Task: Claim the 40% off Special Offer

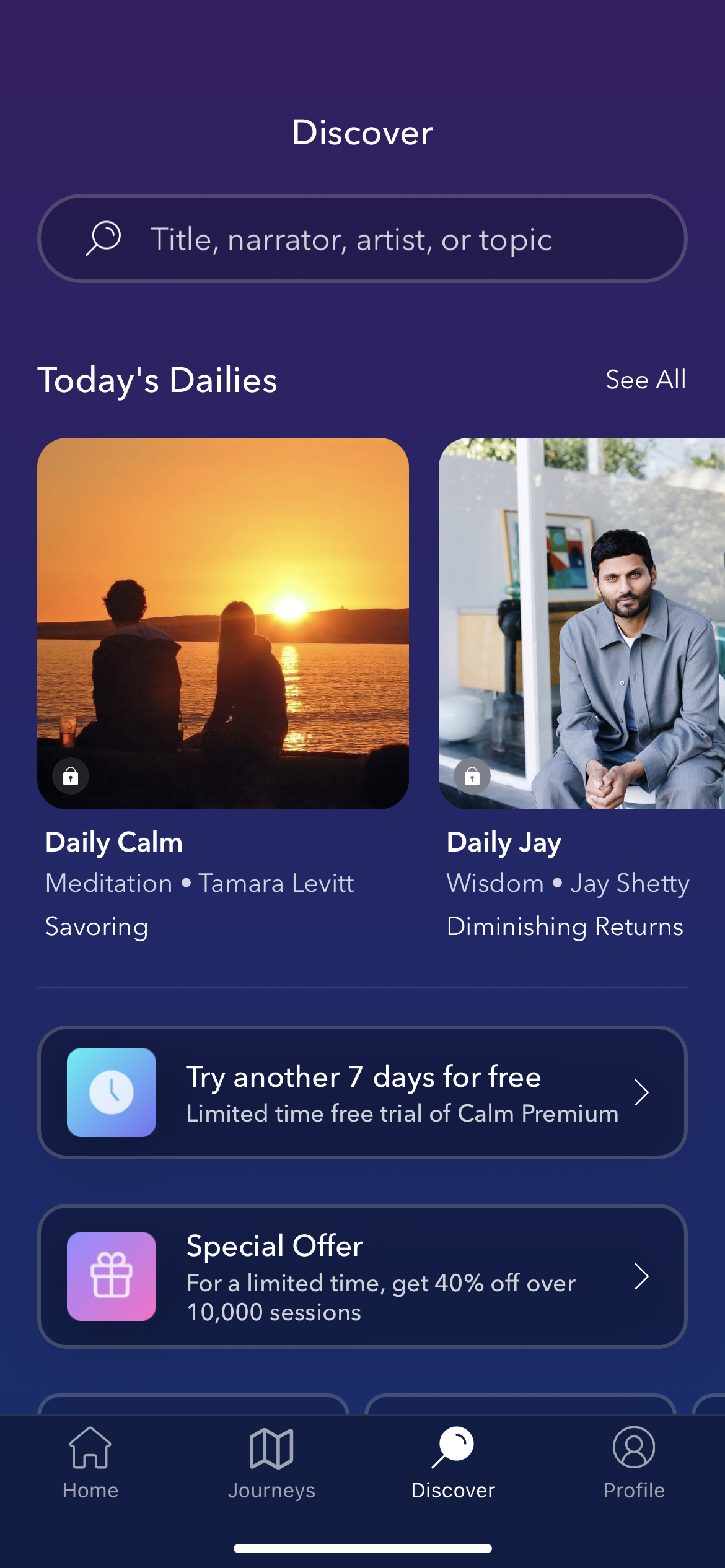Action: pos(362,1277)
